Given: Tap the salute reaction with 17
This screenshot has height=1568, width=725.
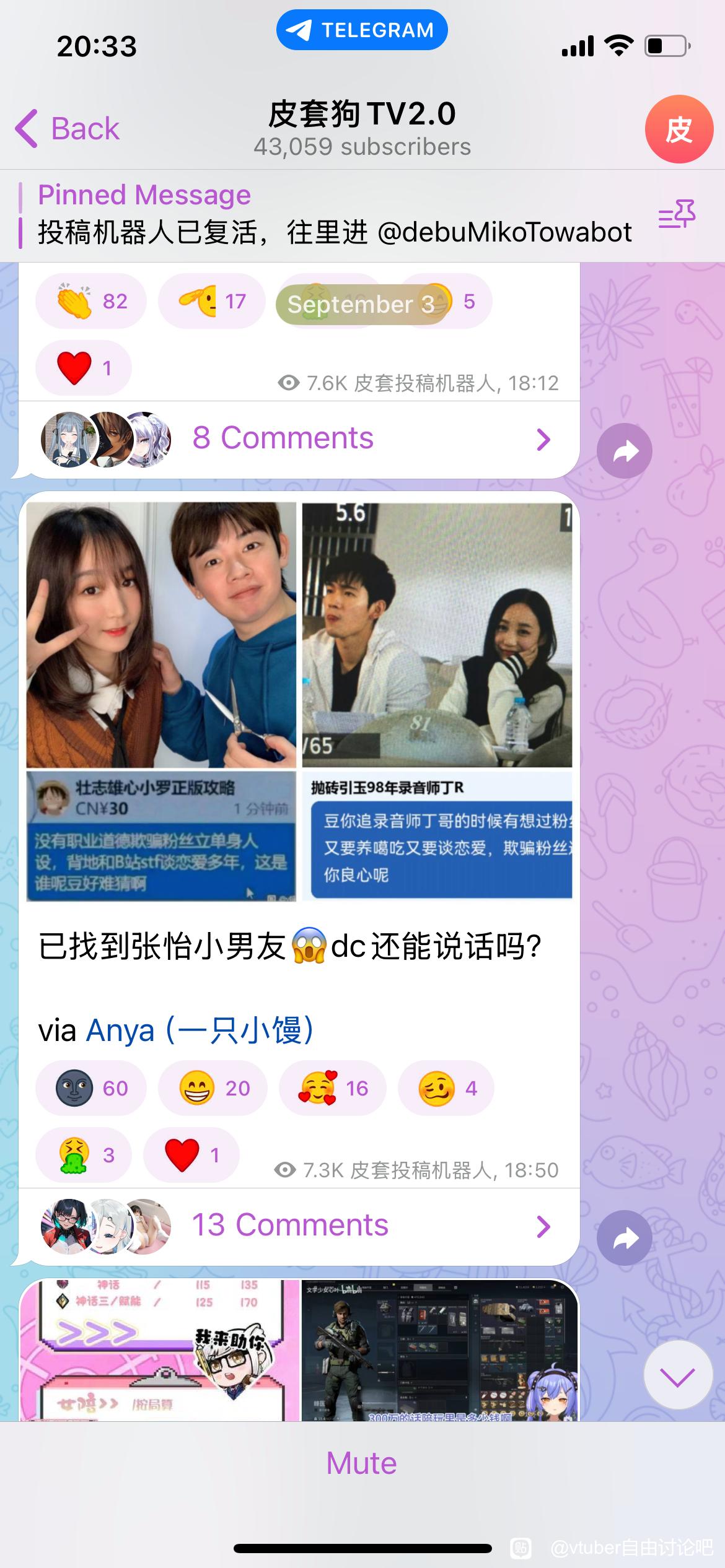Looking at the screenshot, I should click(x=212, y=301).
